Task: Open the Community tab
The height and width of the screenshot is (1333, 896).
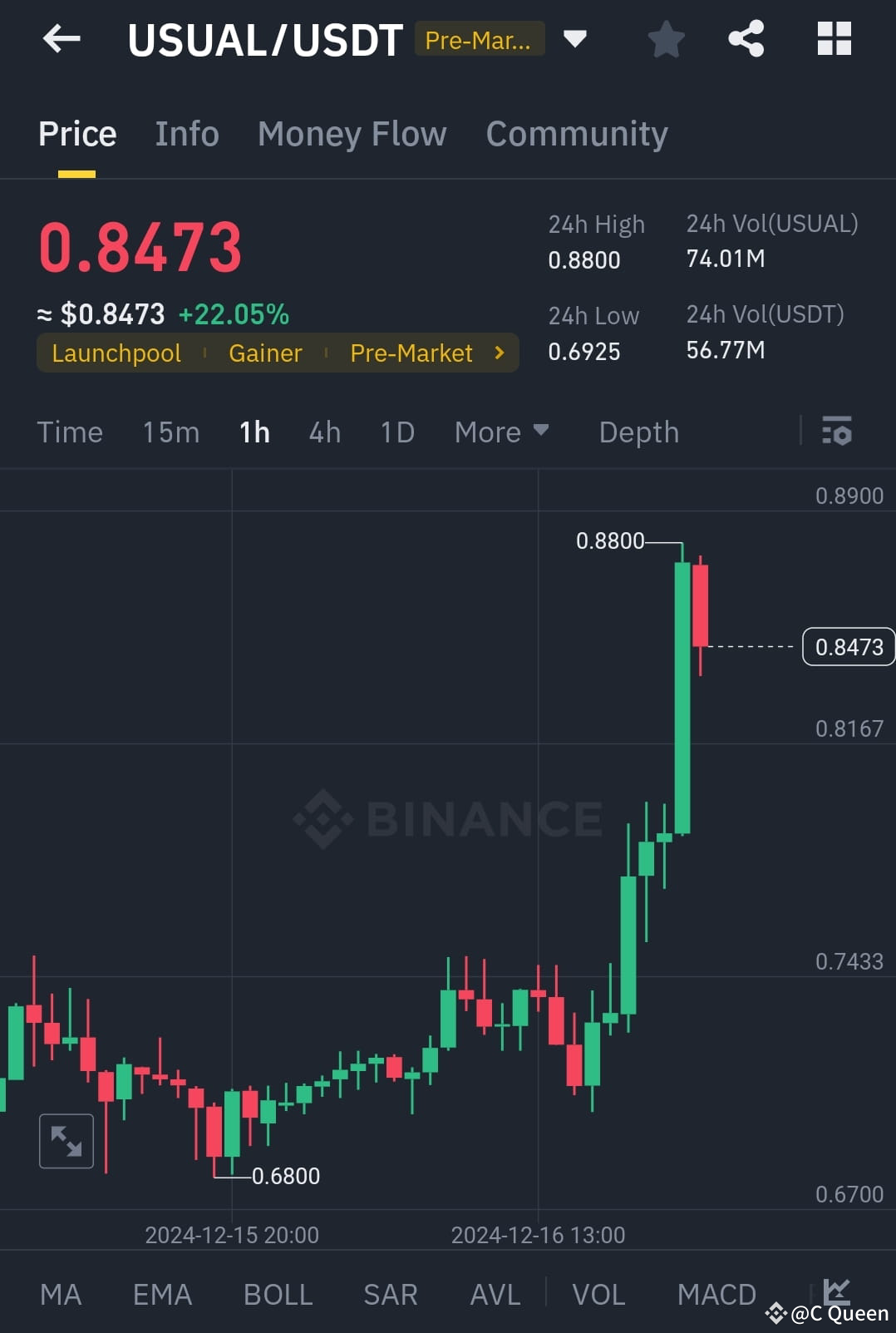Action: (576, 133)
